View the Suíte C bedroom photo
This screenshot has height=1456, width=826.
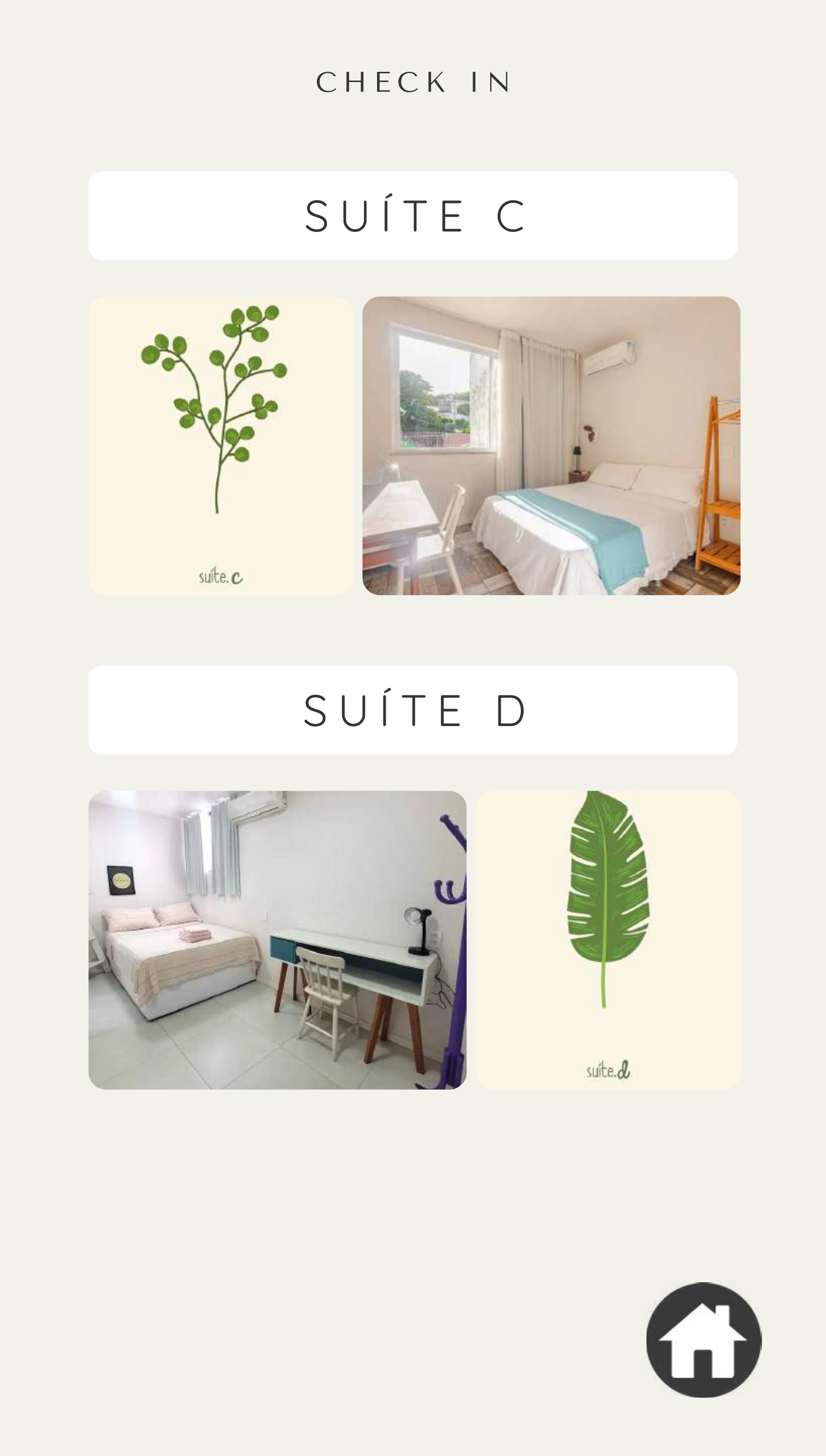[551, 445]
